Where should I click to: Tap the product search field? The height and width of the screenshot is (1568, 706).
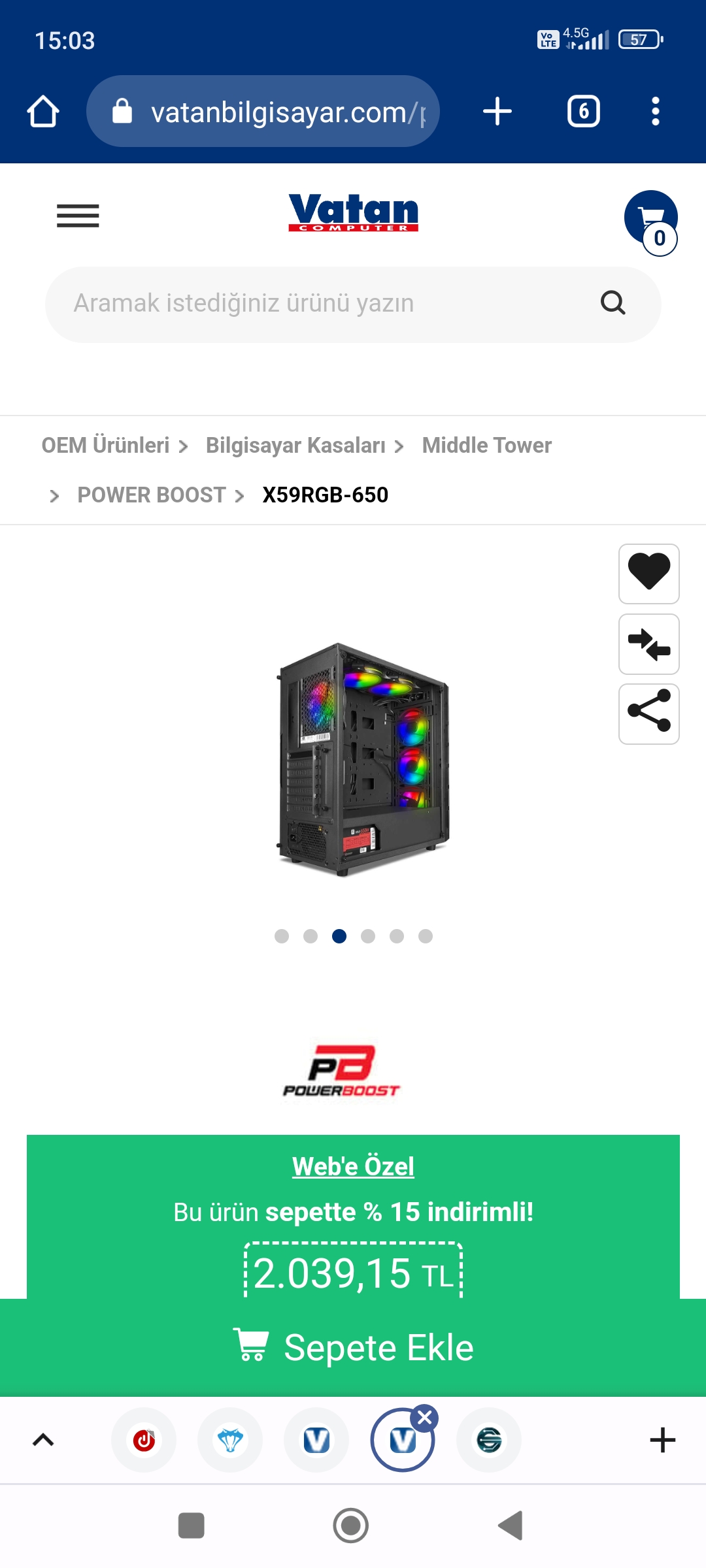click(x=327, y=304)
